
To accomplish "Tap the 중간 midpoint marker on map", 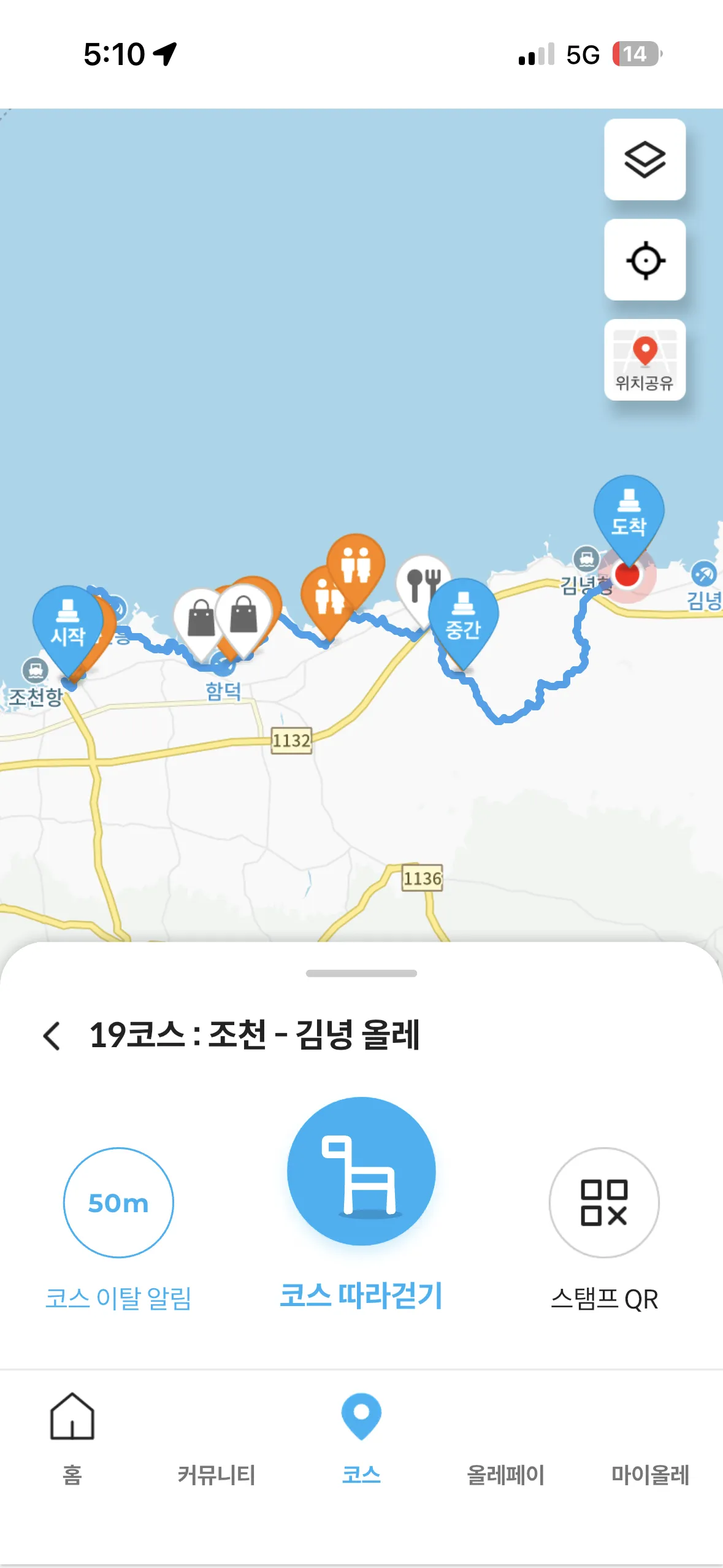I will pos(463,615).
